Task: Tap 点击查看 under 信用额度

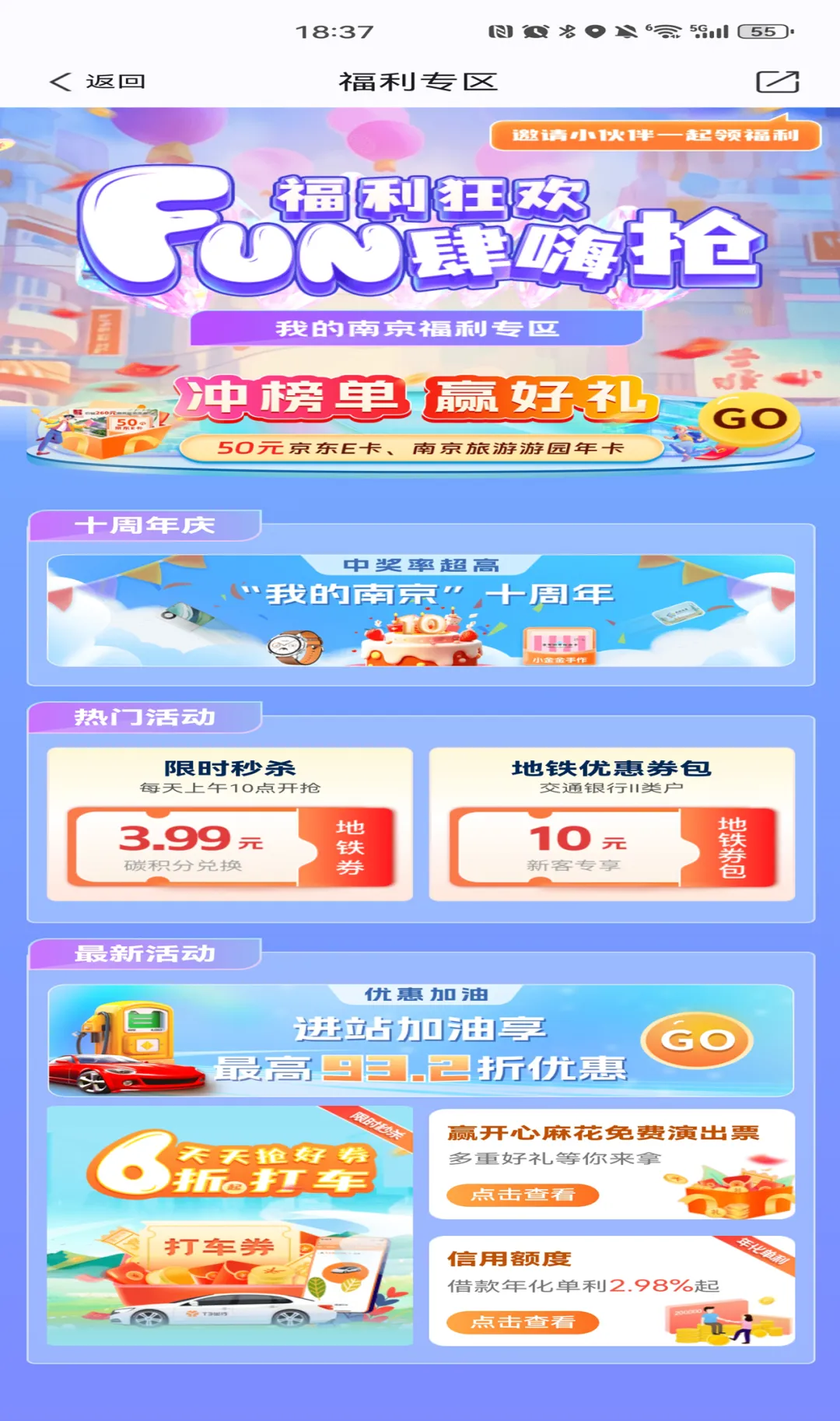Action: (x=523, y=1321)
